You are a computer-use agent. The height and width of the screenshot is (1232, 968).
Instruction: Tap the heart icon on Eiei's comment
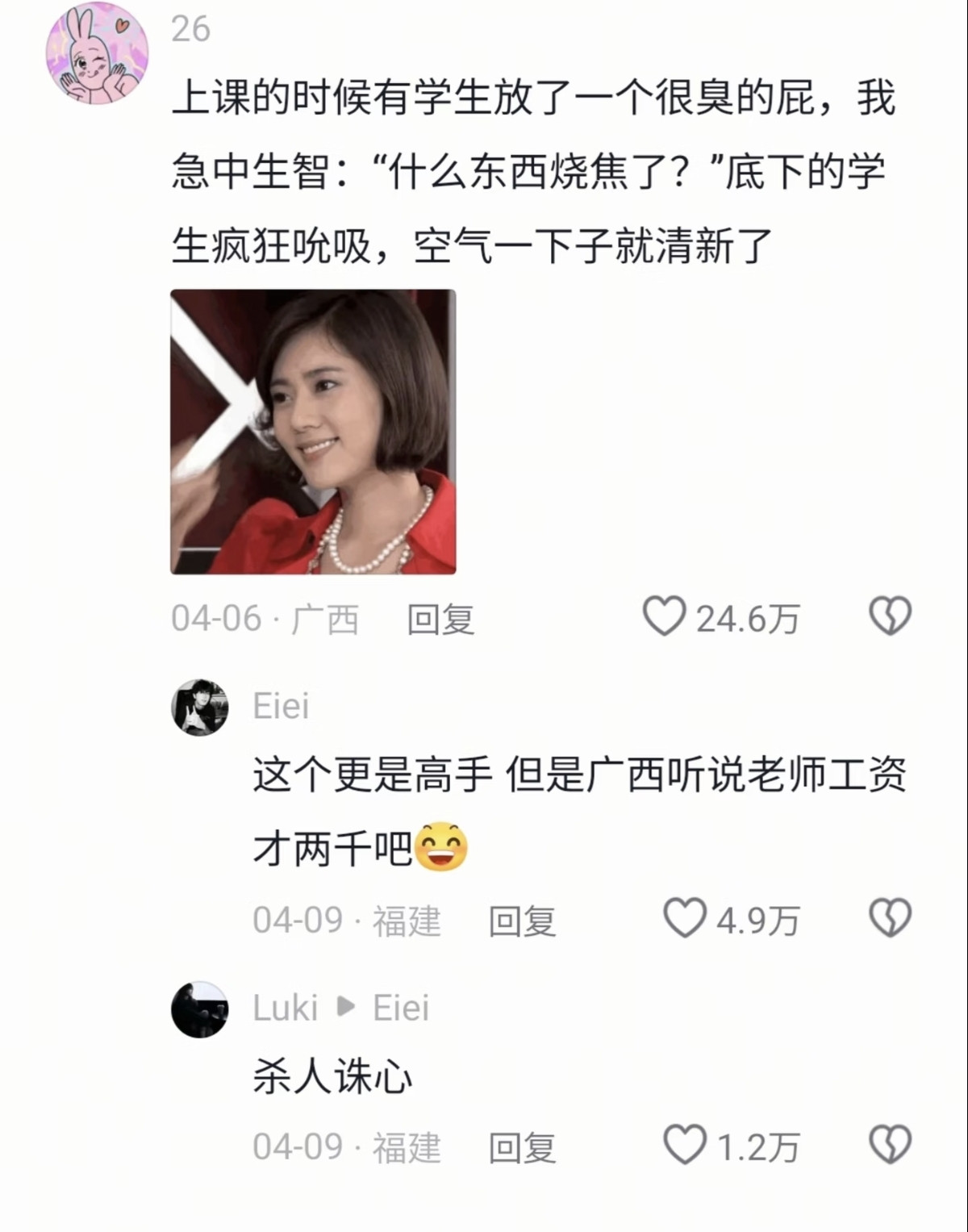[686, 917]
